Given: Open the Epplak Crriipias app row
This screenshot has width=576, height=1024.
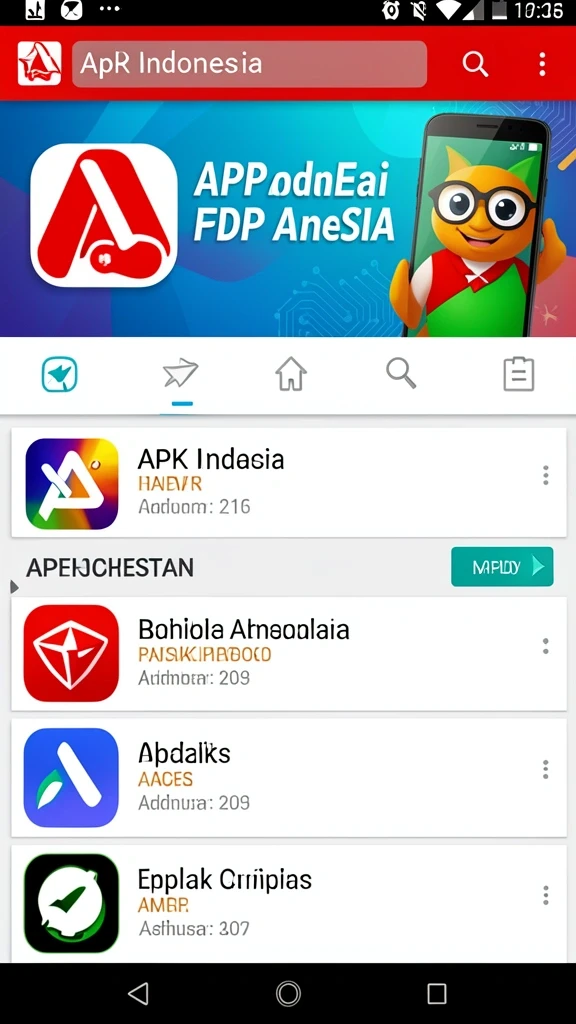Looking at the screenshot, I should [289, 904].
